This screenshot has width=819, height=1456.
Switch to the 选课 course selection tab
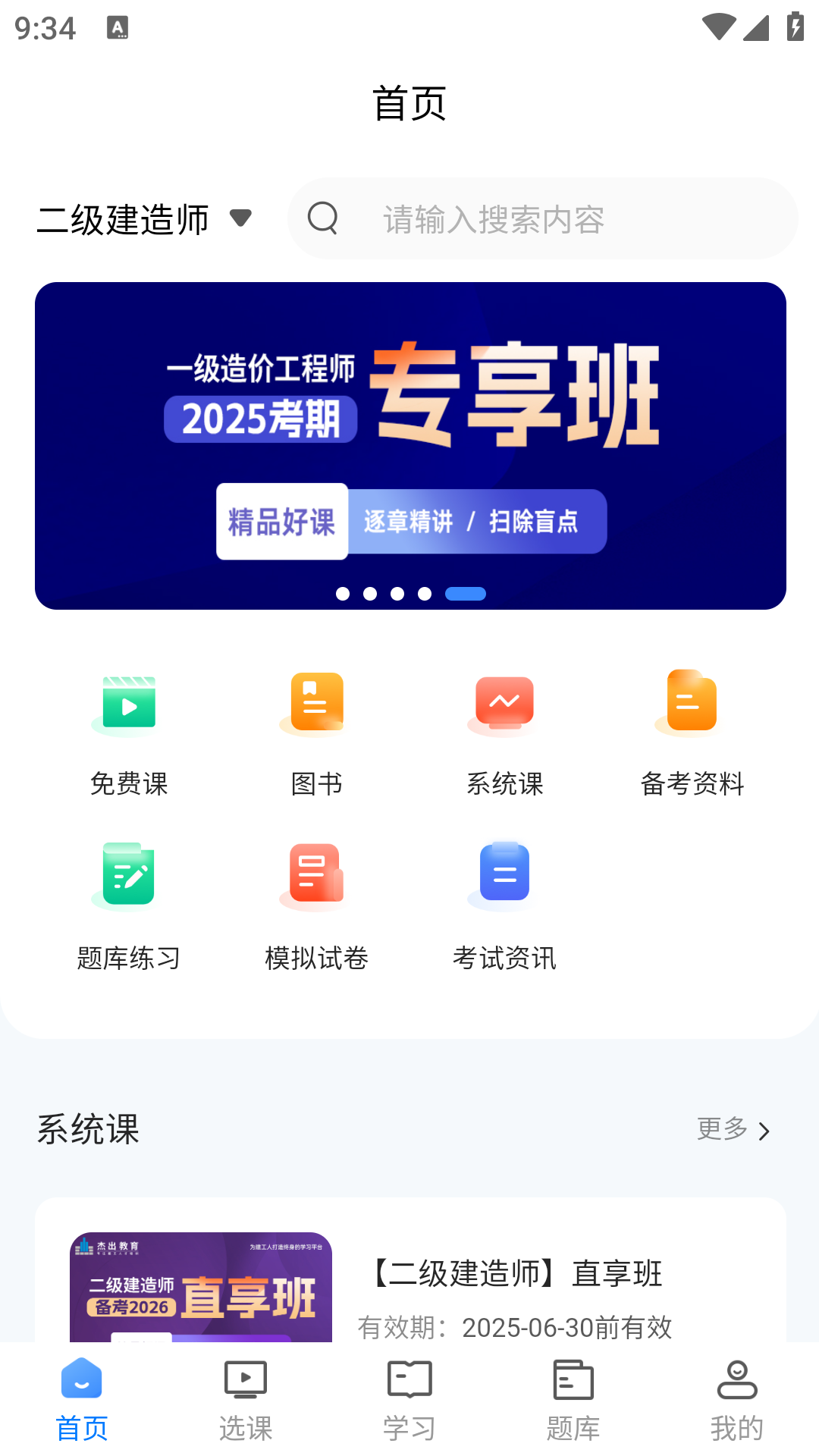pos(245,1399)
